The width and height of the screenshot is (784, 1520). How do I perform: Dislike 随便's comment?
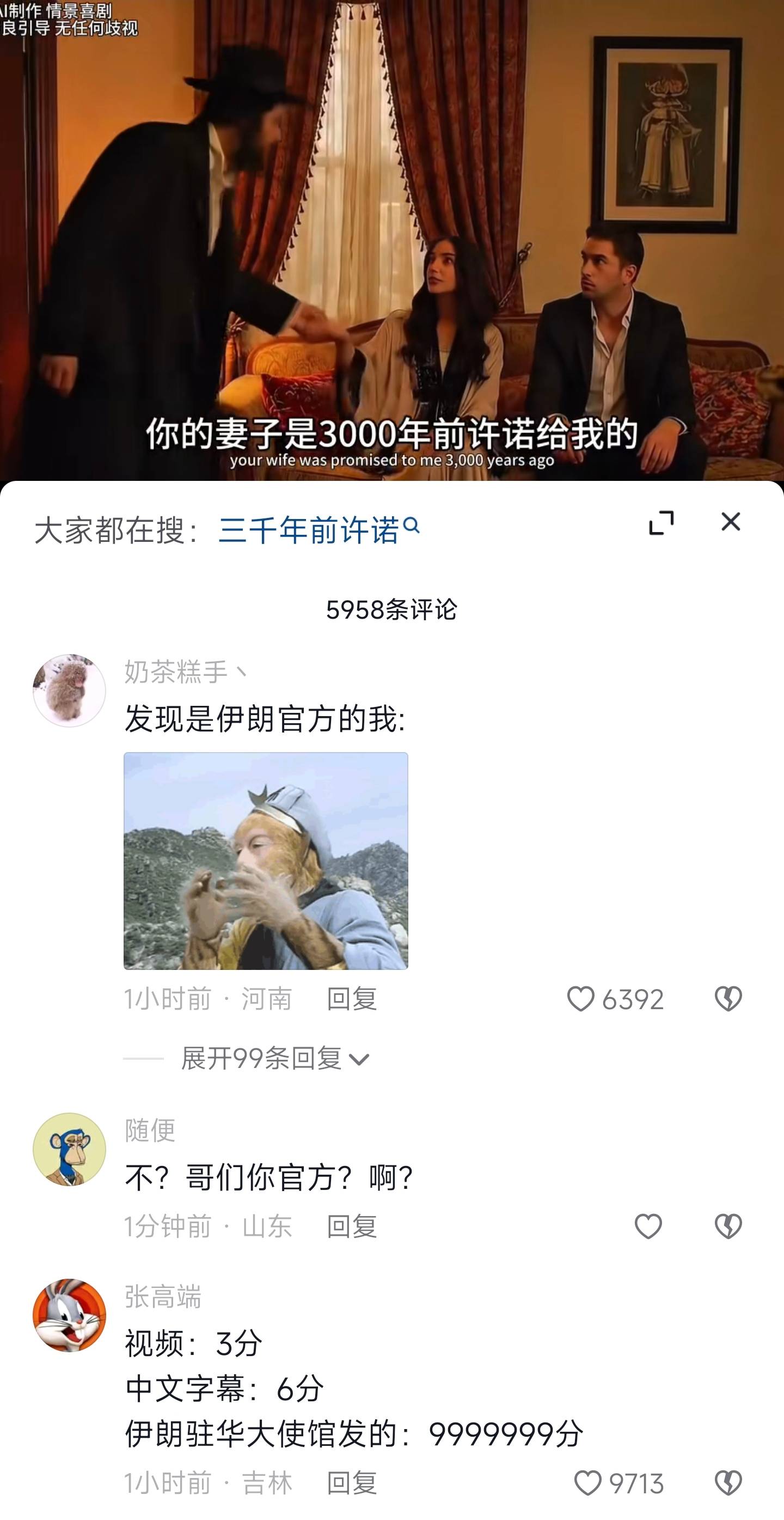pyautogui.click(x=728, y=1227)
